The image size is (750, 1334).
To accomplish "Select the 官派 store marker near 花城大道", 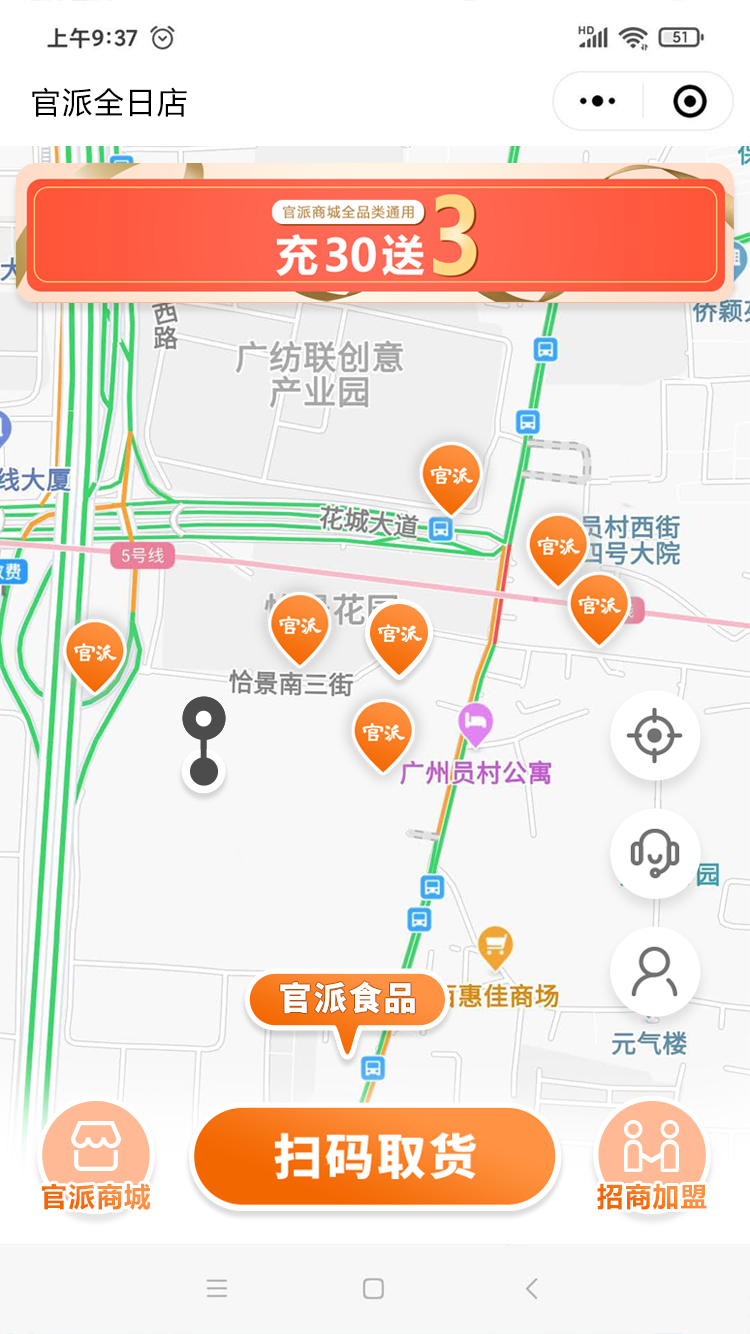I will (450, 477).
